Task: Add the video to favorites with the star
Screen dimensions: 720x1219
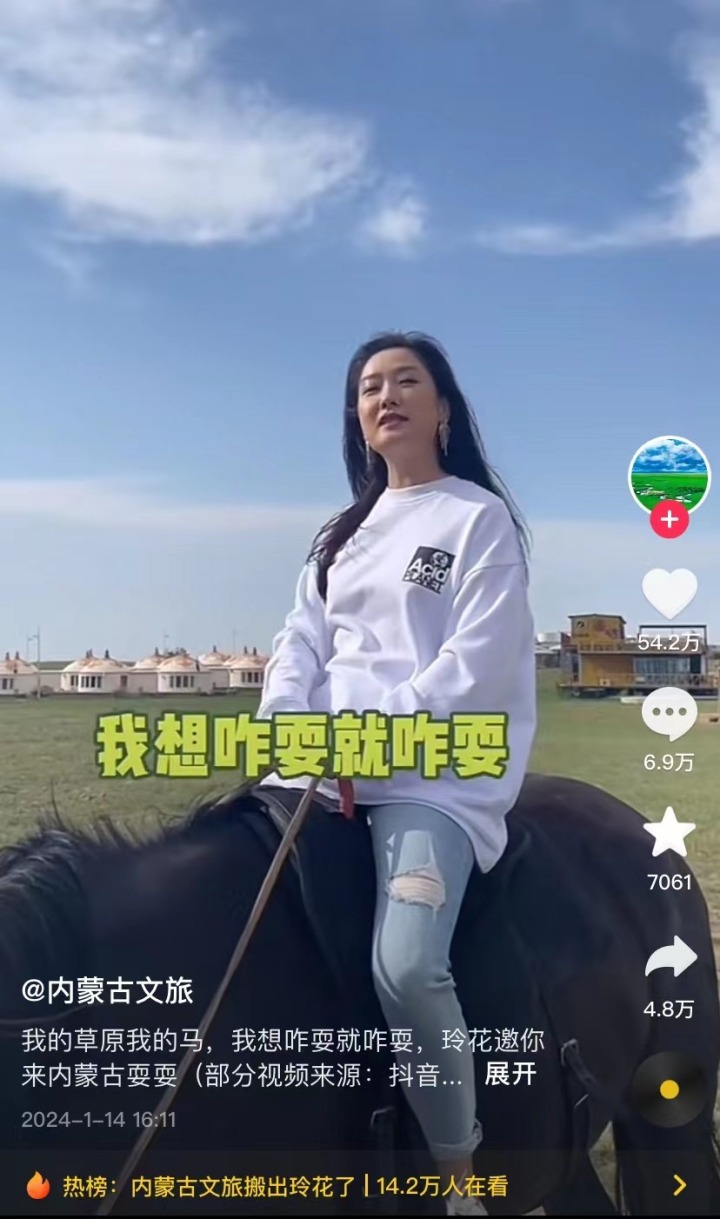Action: click(x=669, y=833)
